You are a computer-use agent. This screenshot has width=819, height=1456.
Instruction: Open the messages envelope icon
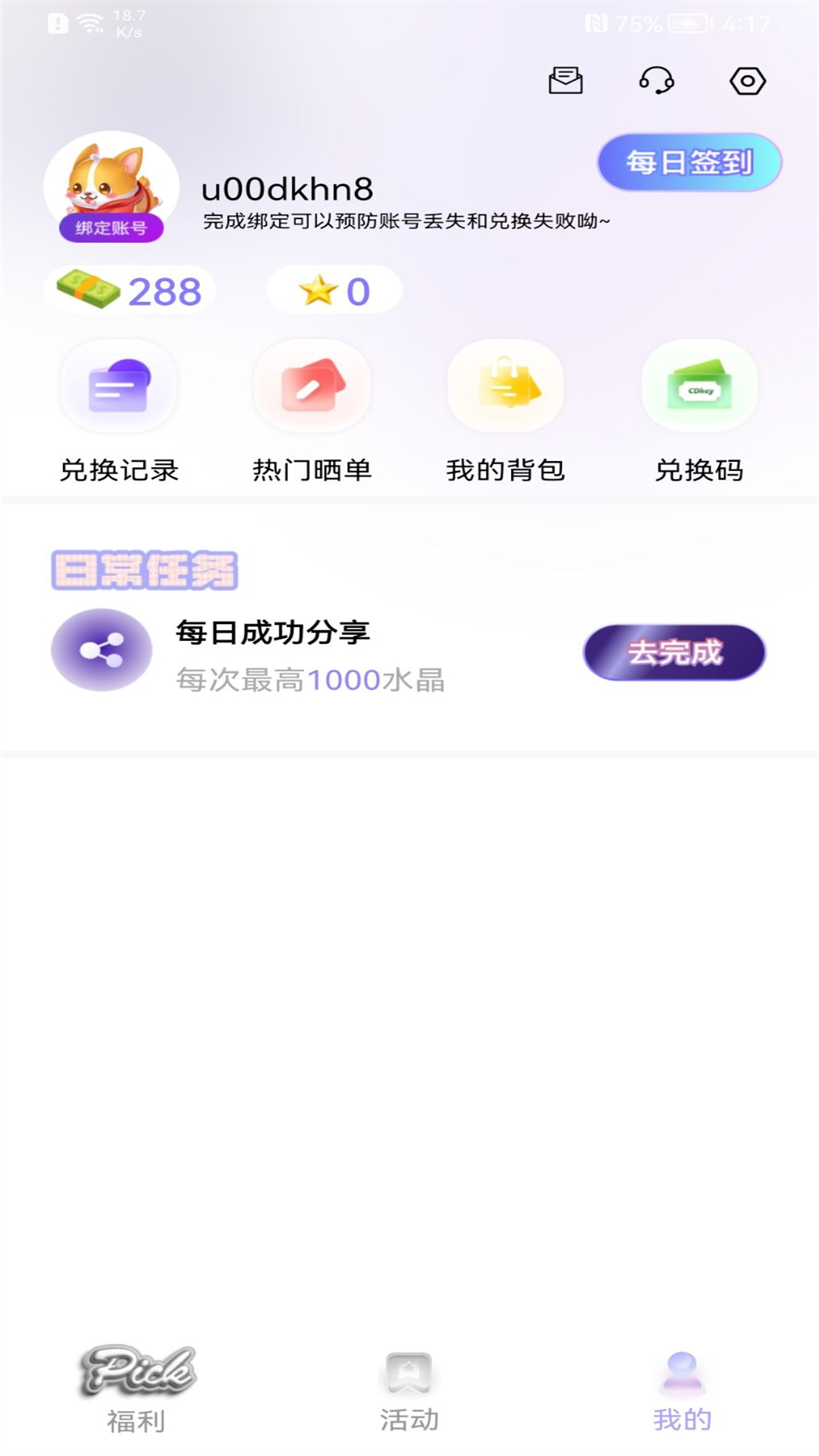(565, 80)
